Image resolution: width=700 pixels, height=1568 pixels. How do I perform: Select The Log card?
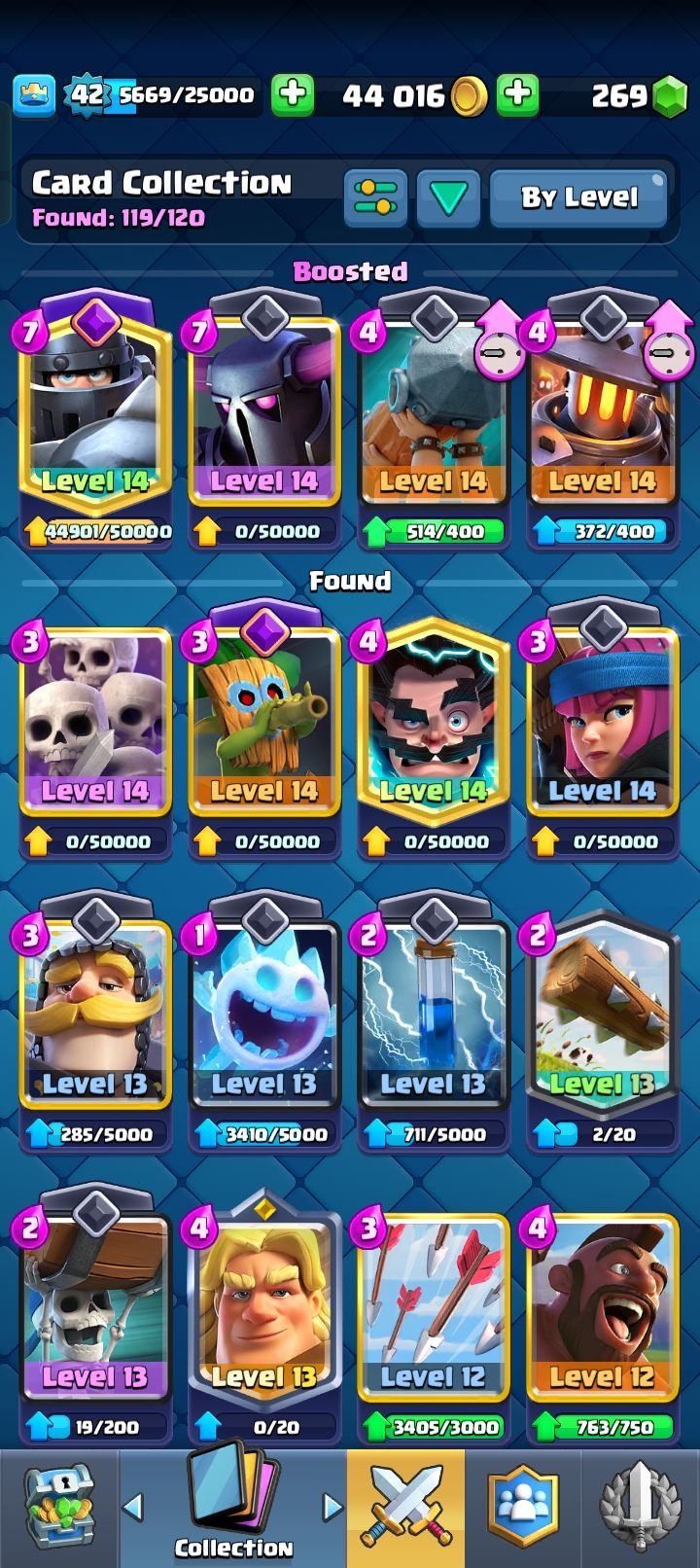tap(602, 1012)
